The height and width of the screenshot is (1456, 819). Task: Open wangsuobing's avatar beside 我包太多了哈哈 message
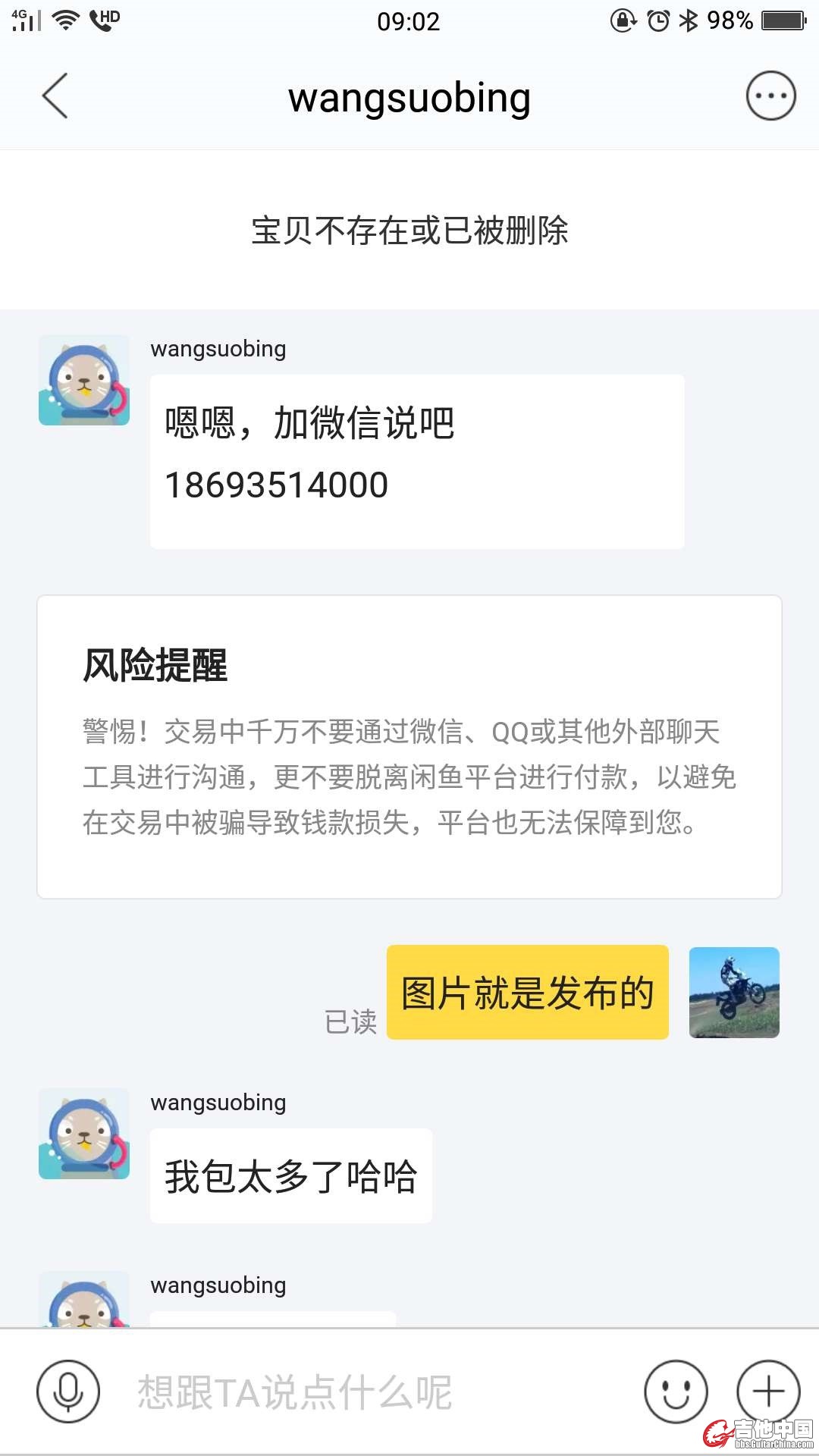tap(84, 1134)
